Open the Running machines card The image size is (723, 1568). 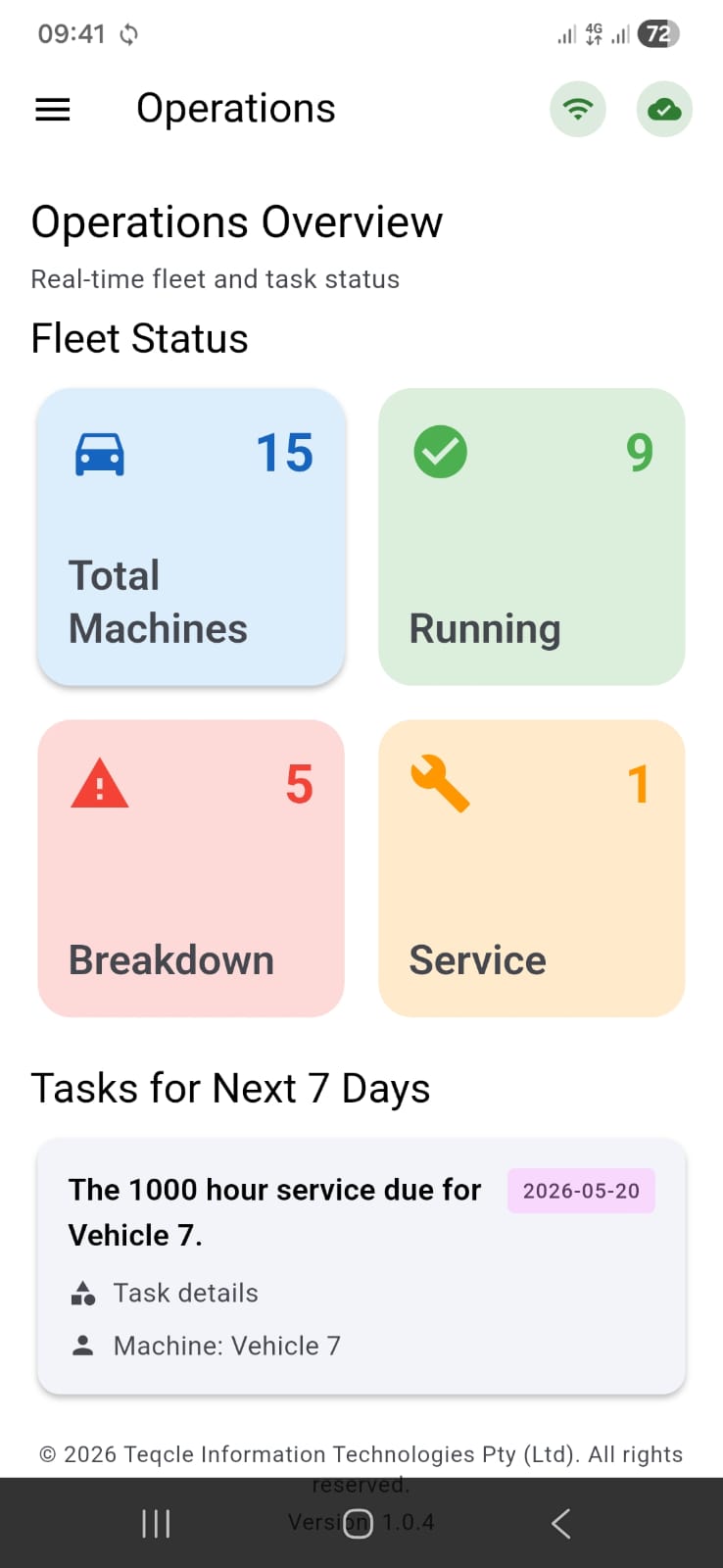coord(532,536)
